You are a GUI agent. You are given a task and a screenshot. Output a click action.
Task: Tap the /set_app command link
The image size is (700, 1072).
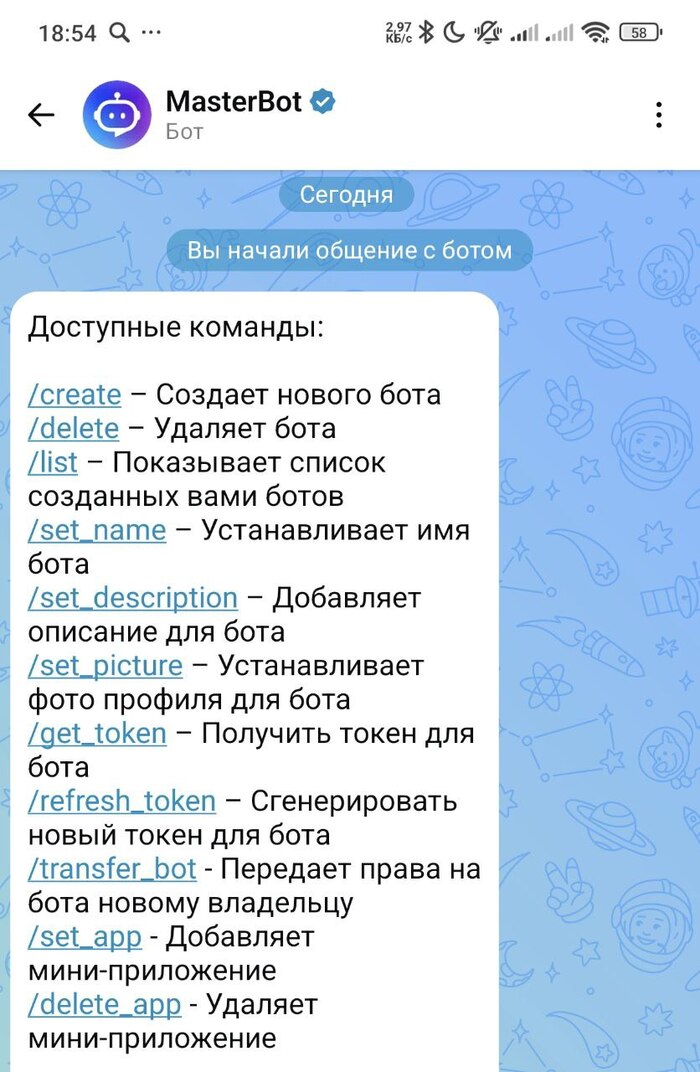pyautogui.click(x=85, y=937)
